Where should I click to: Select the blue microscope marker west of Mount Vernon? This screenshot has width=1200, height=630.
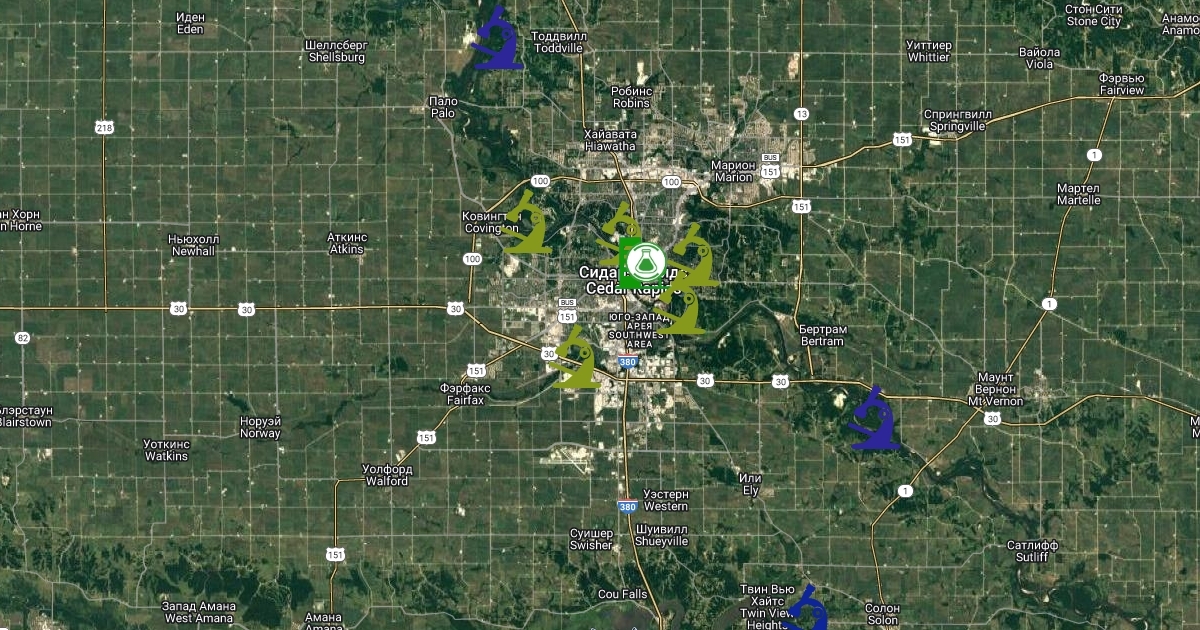[873, 419]
